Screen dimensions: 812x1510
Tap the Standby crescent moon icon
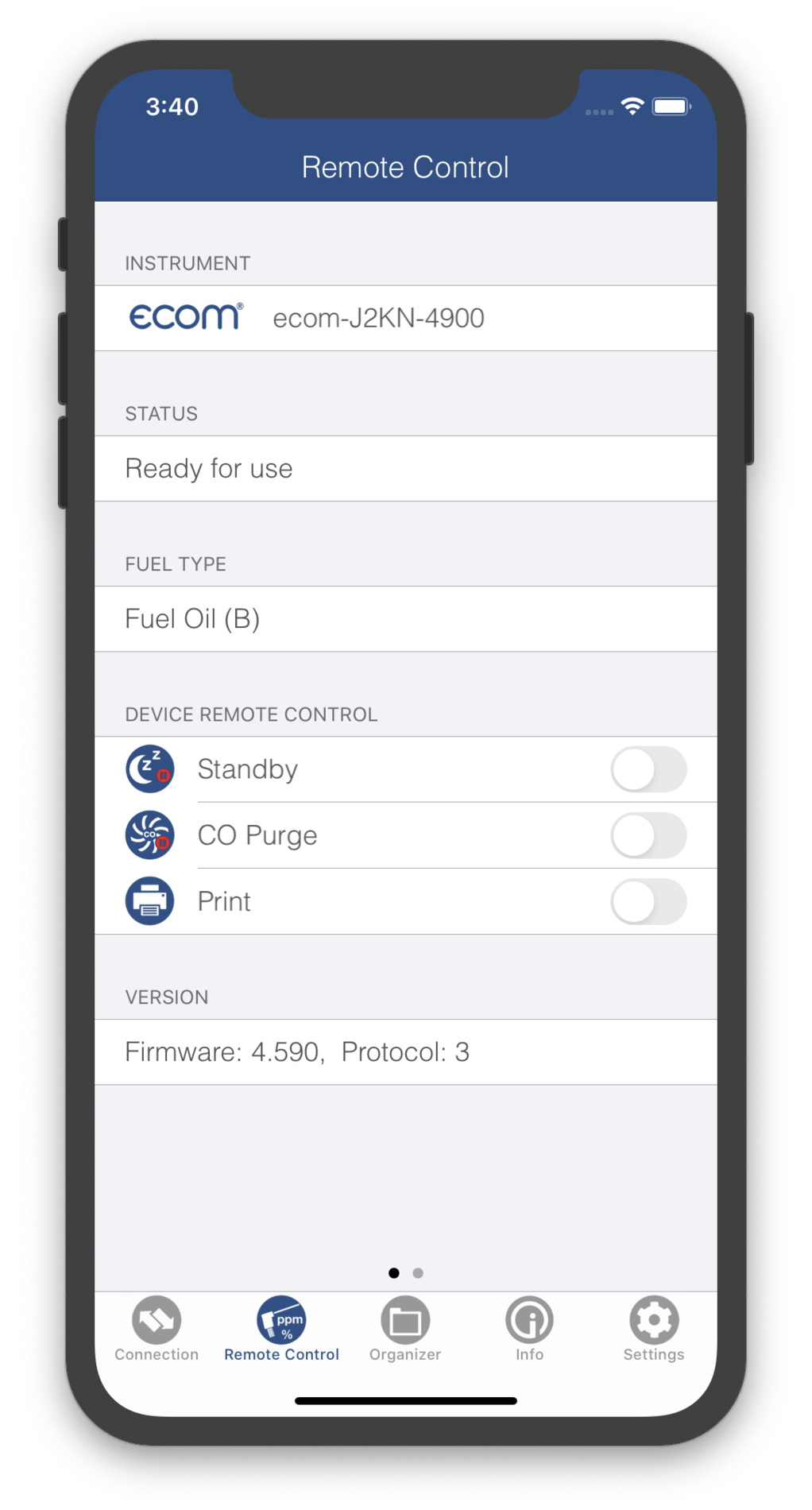(149, 769)
